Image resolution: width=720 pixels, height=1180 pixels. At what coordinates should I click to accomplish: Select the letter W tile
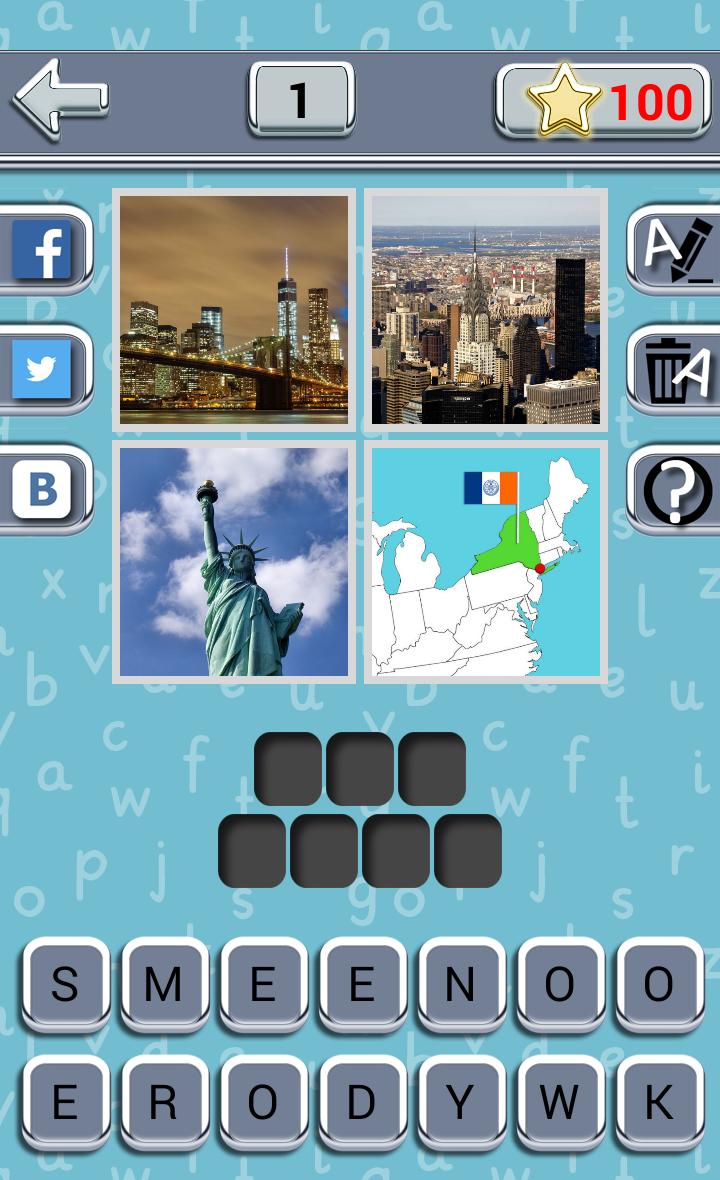(x=558, y=1102)
